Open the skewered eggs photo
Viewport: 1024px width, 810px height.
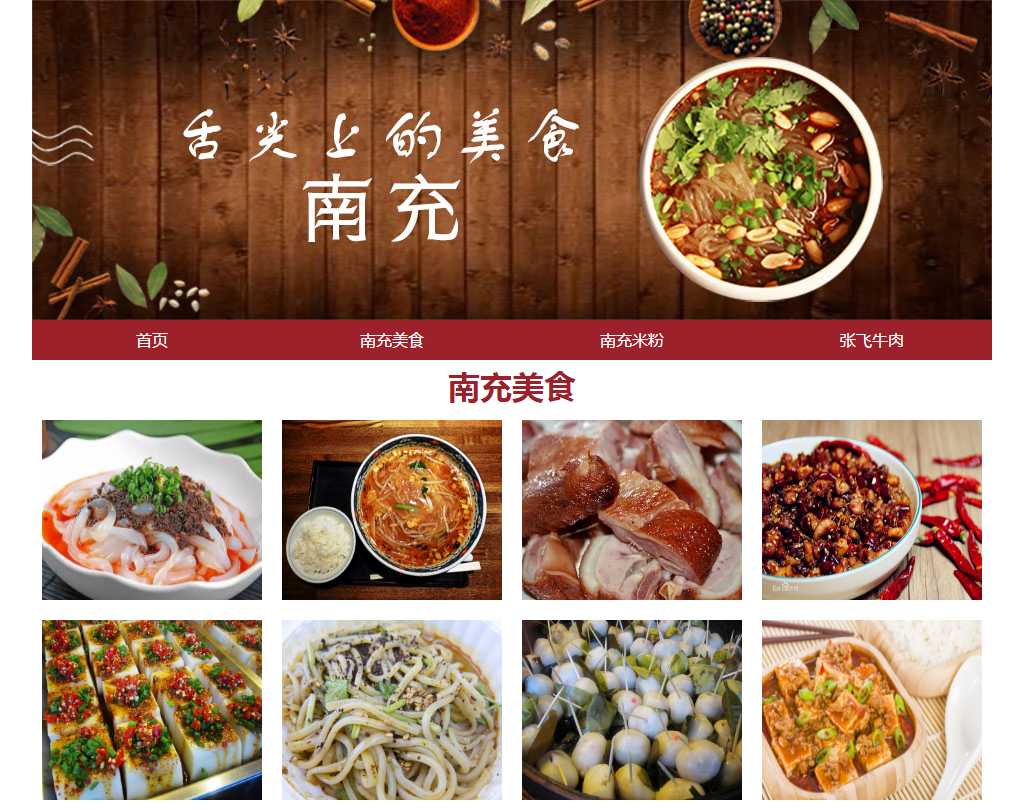(632, 710)
